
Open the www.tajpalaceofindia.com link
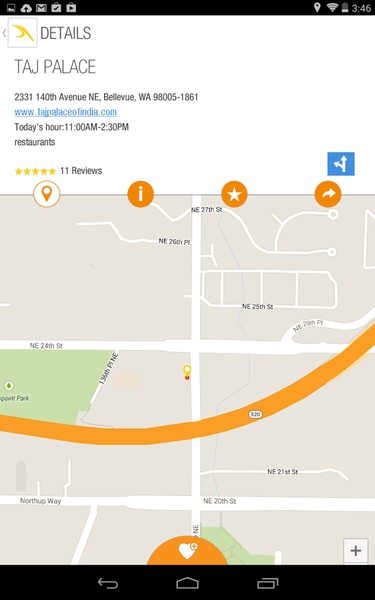(x=65, y=112)
